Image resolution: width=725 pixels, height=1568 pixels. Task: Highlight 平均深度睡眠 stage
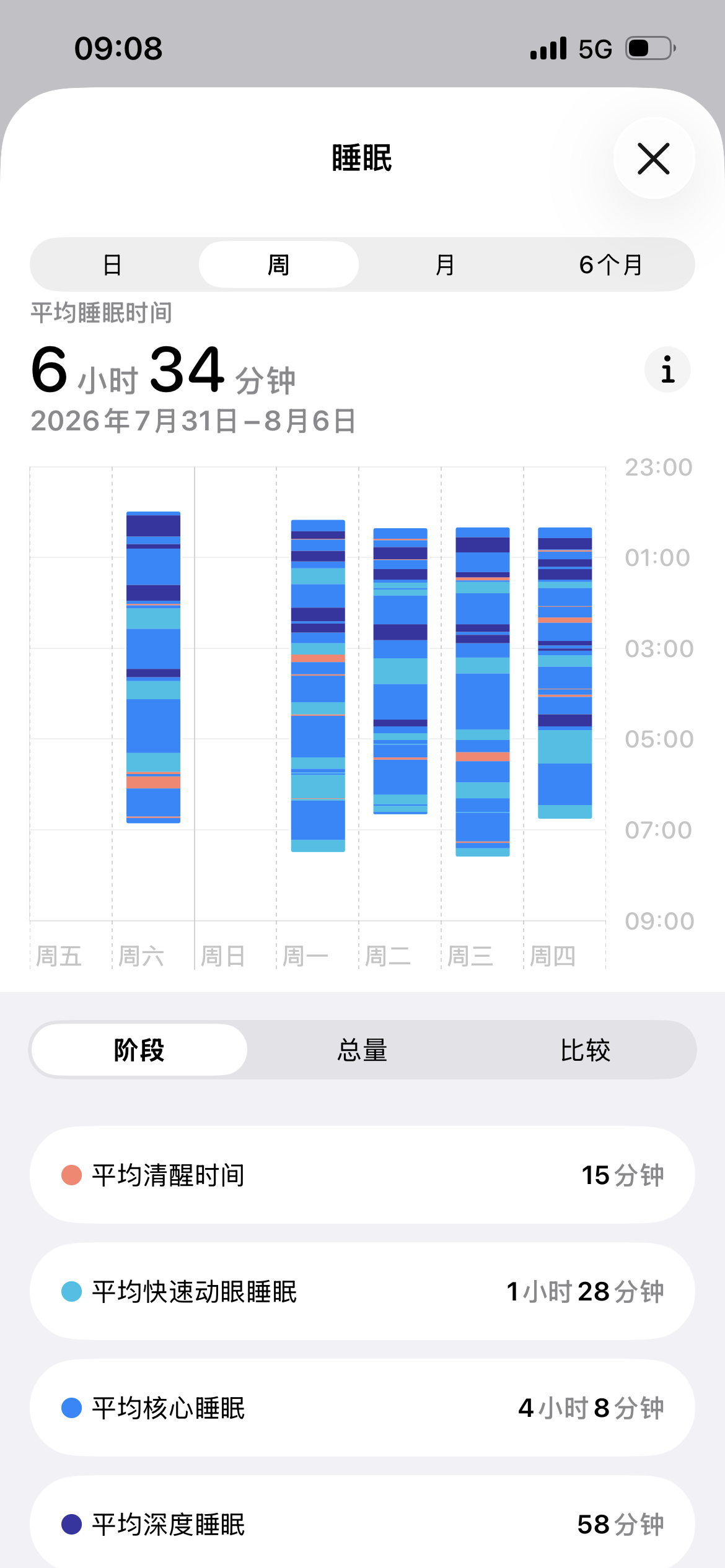point(362,1523)
